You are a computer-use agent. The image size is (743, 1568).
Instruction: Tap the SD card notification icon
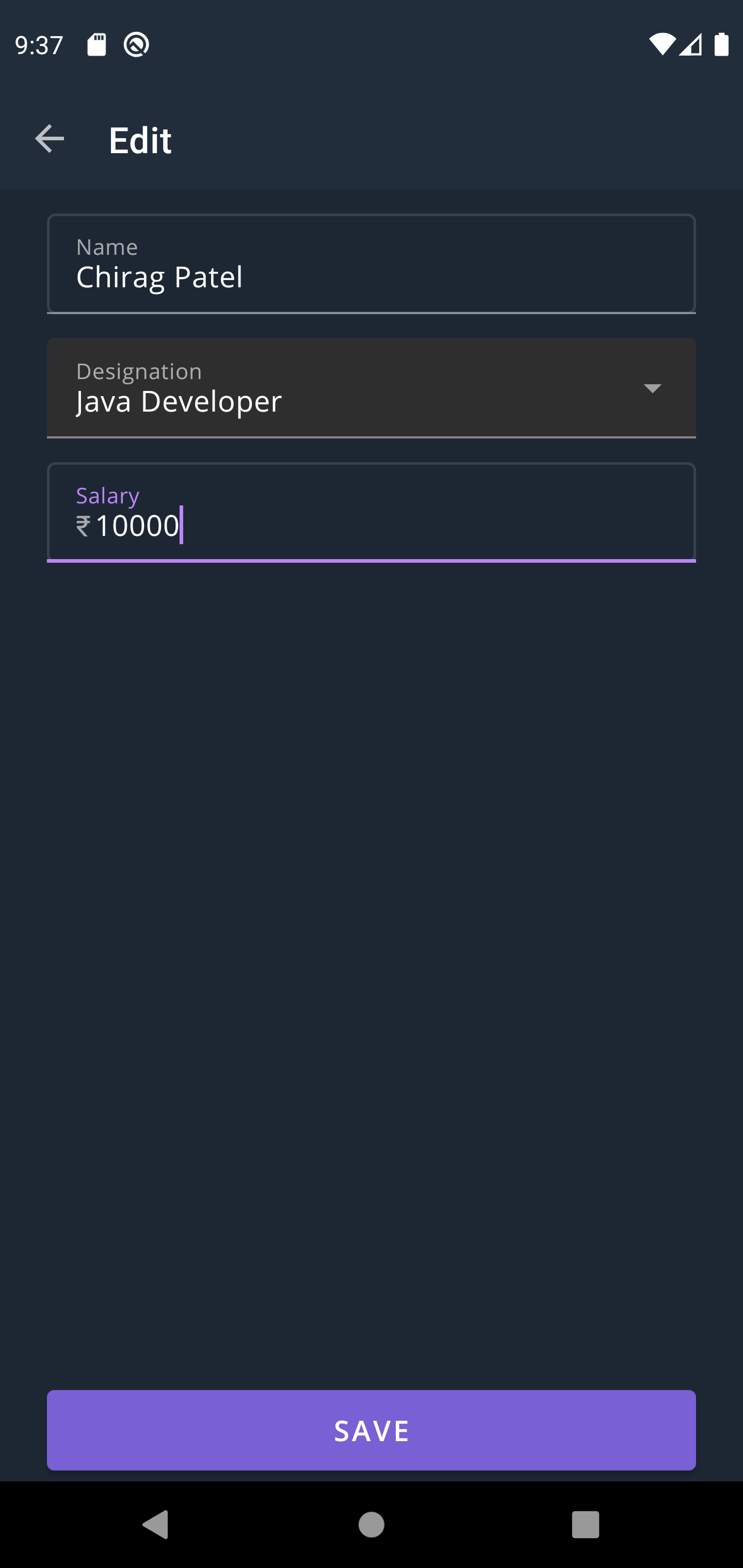96,43
